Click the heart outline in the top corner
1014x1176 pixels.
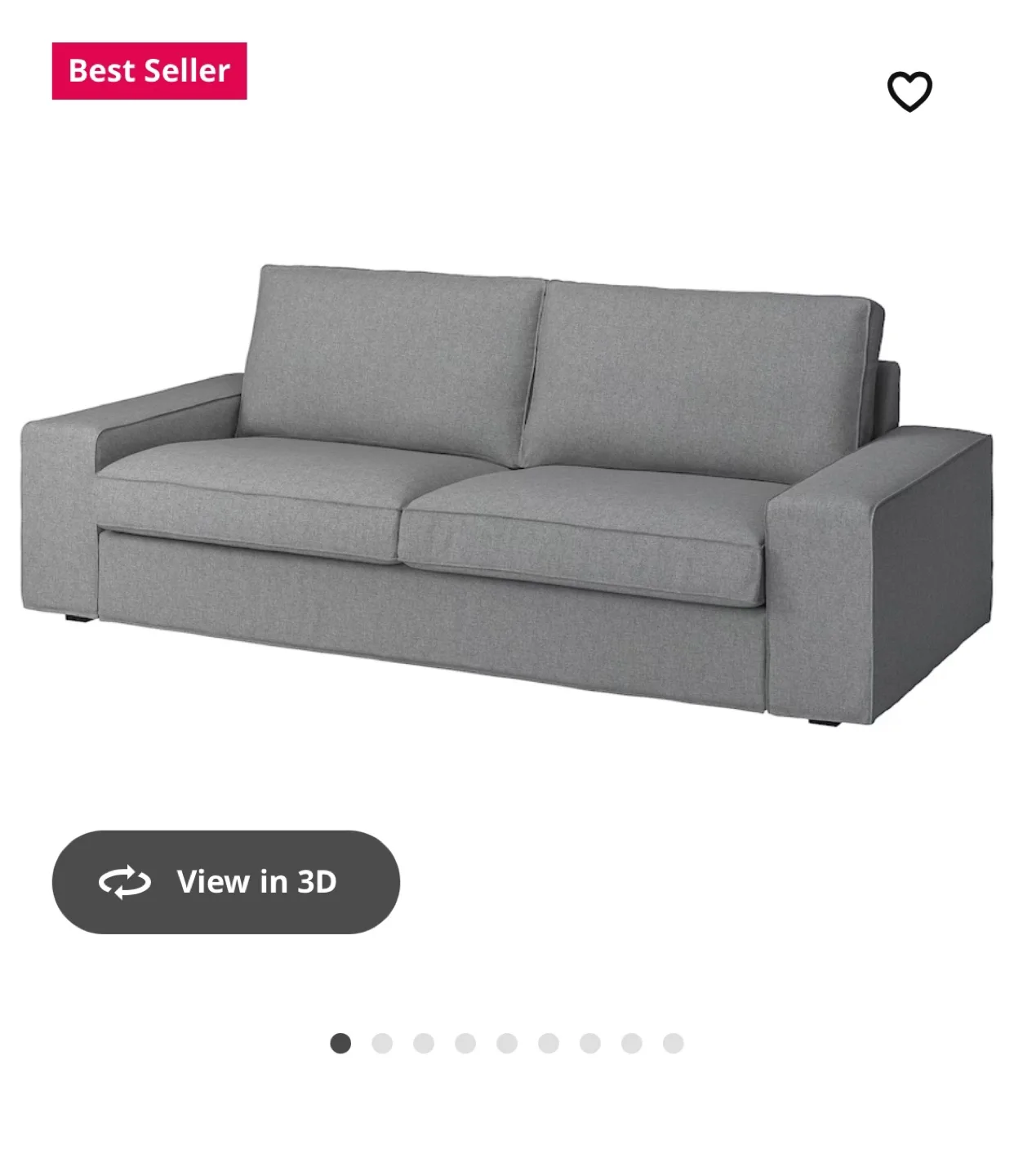click(910, 91)
